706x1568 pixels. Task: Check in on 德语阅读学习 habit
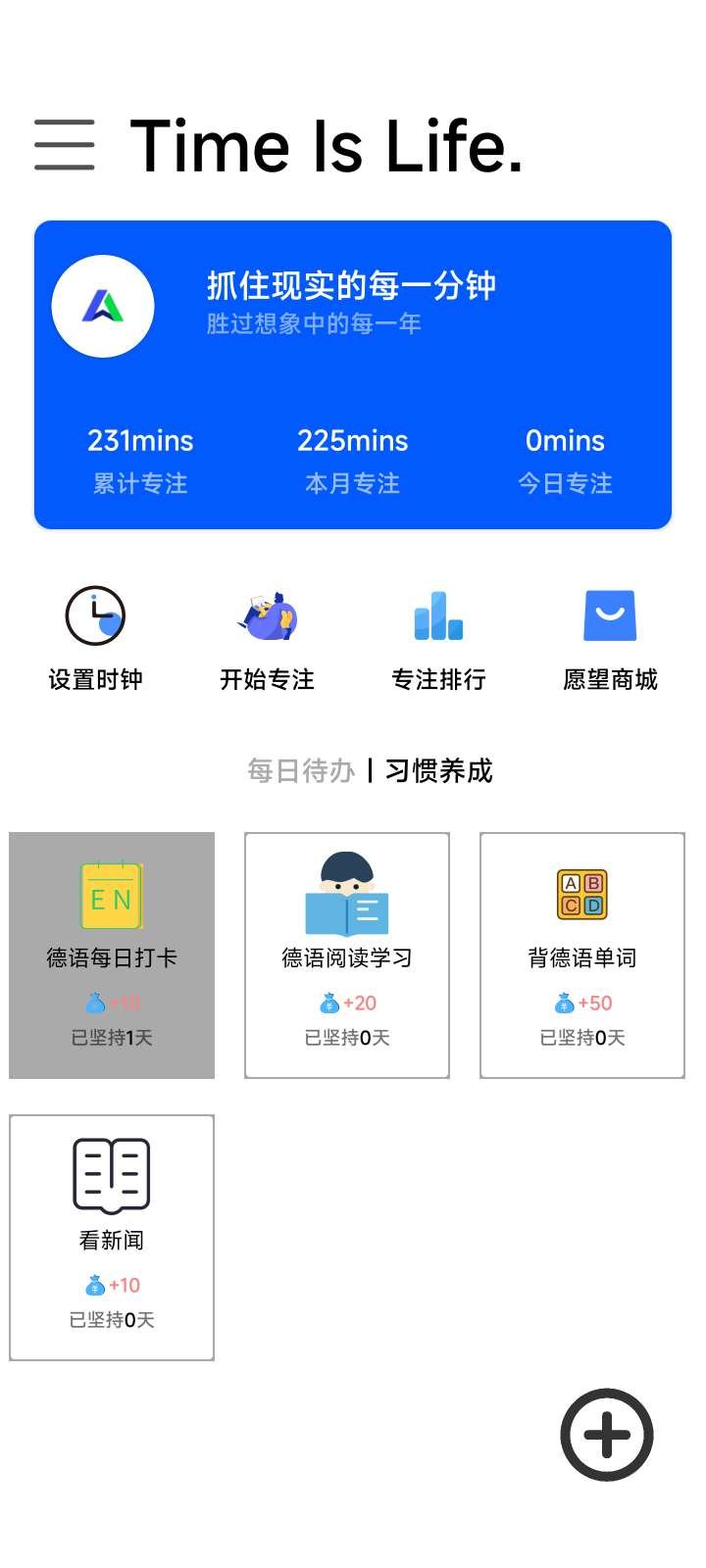[x=347, y=955]
